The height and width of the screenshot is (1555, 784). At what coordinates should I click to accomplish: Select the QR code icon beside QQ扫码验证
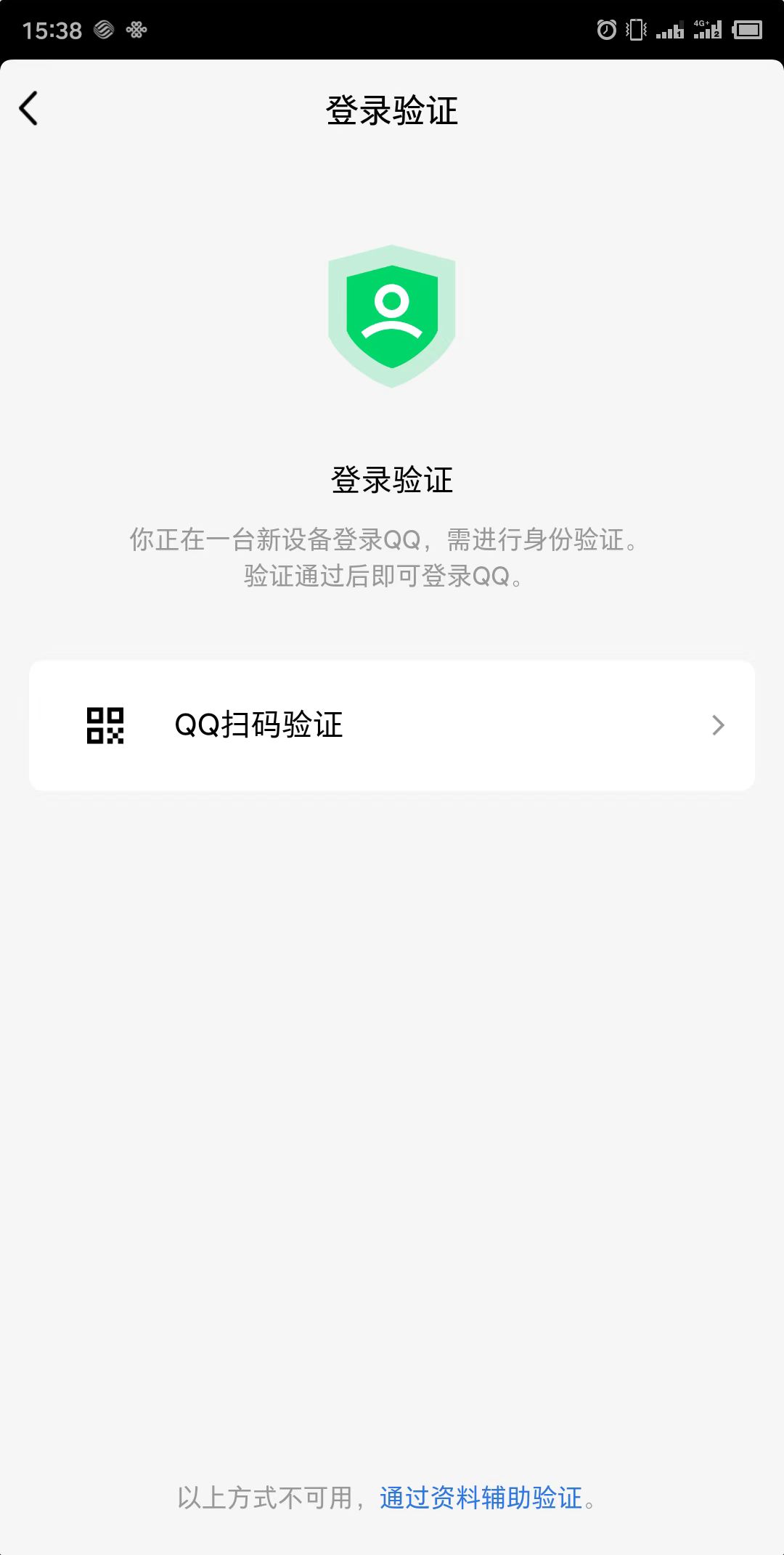click(x=104, y=725)
